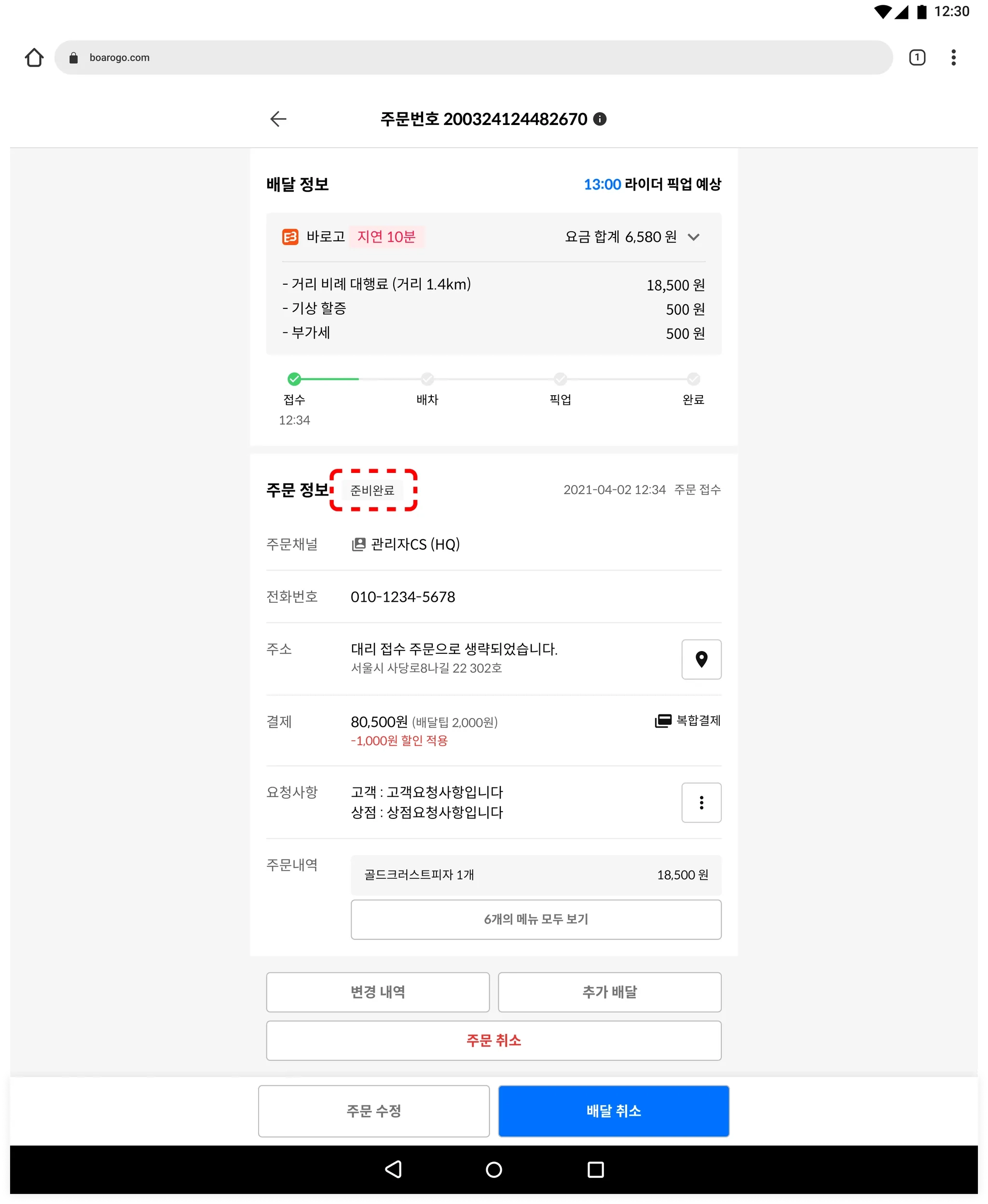Tap the red 주문 취소 button
Screen dimensions: 988x1204
coord(494,1040)
